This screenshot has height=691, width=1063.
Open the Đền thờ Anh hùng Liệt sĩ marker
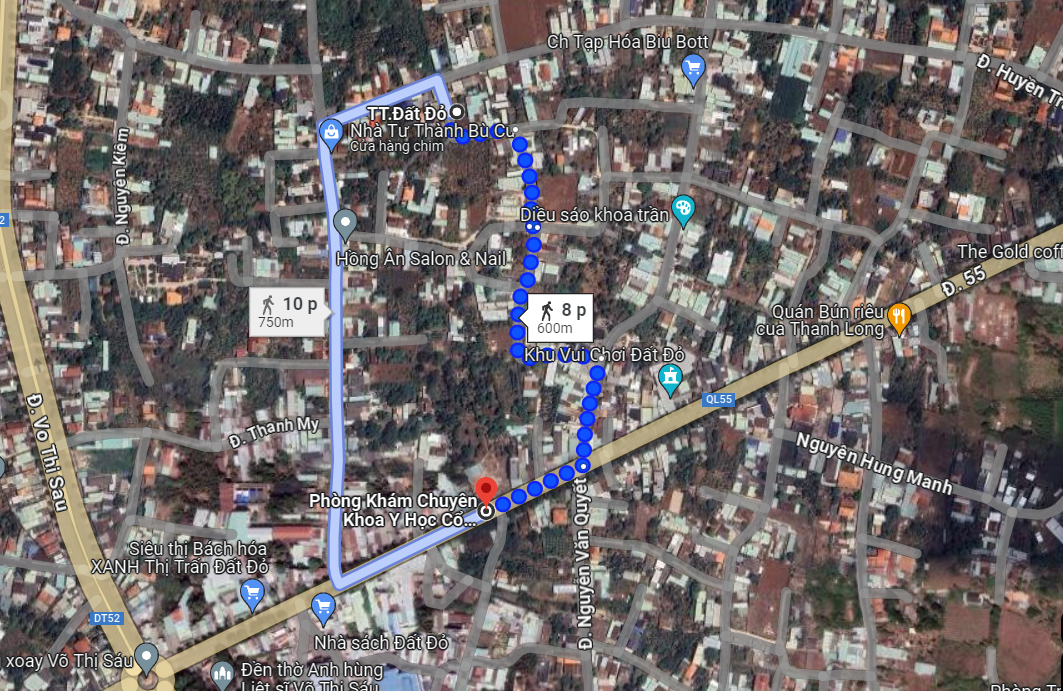point(223,672)
